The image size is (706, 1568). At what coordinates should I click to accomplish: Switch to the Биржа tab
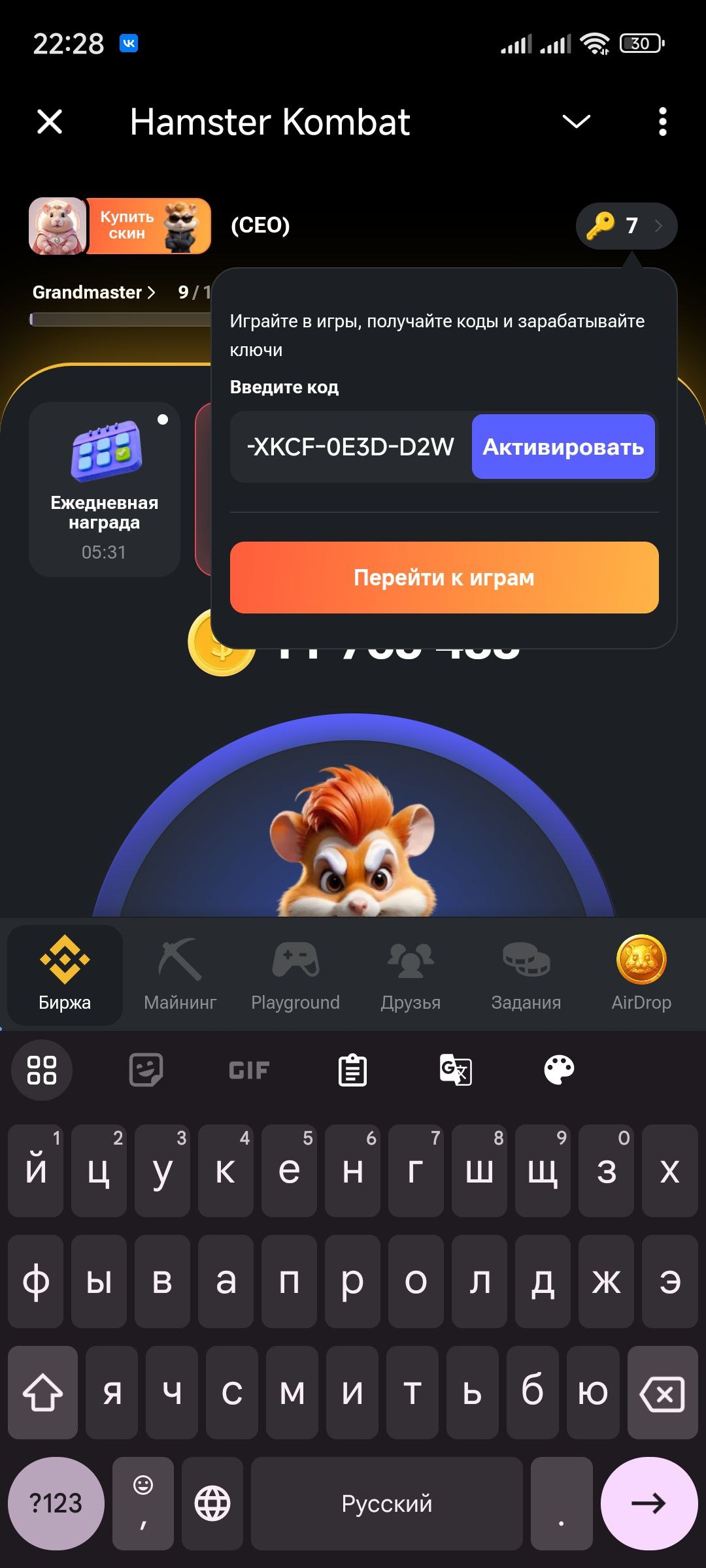65,974
